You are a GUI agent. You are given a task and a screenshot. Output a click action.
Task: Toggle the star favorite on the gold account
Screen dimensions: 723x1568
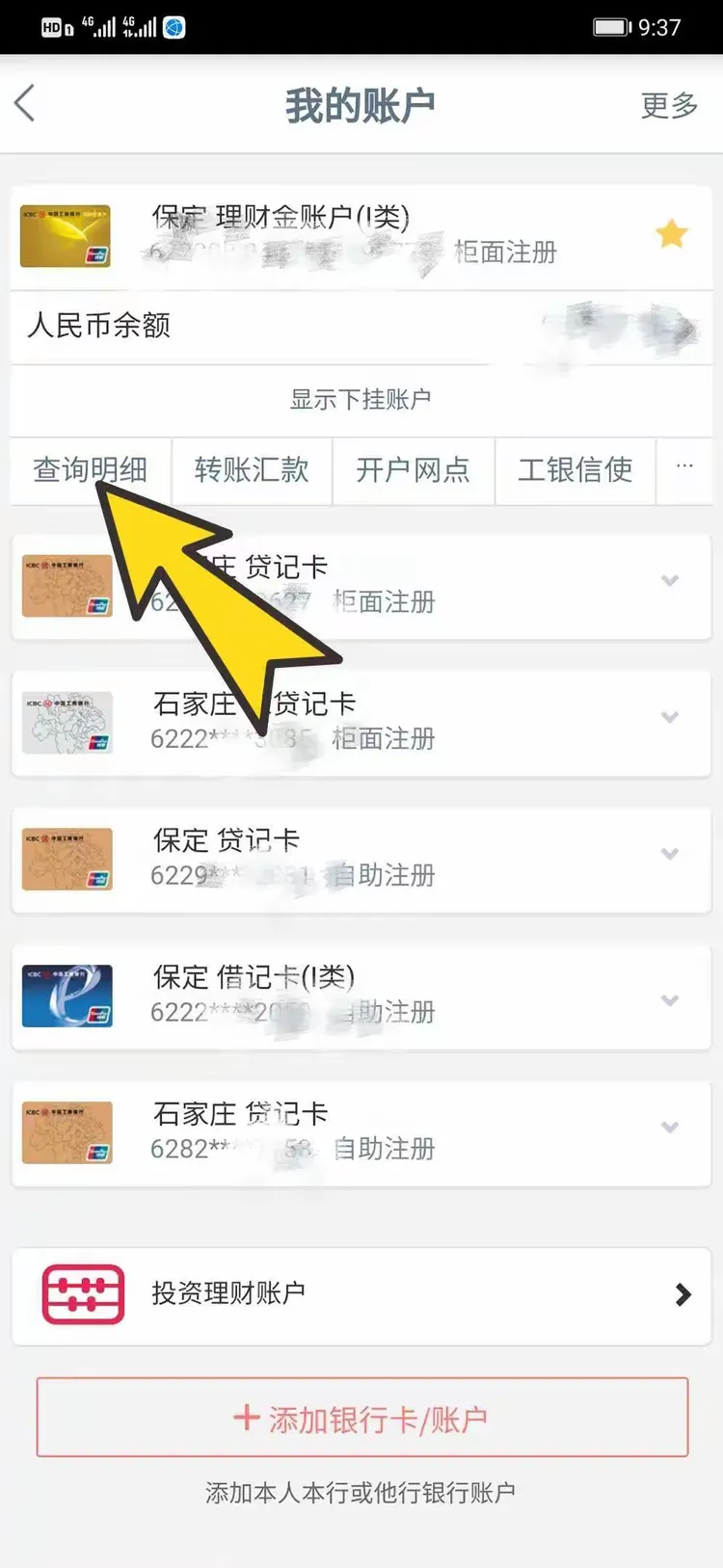(672, 232)
